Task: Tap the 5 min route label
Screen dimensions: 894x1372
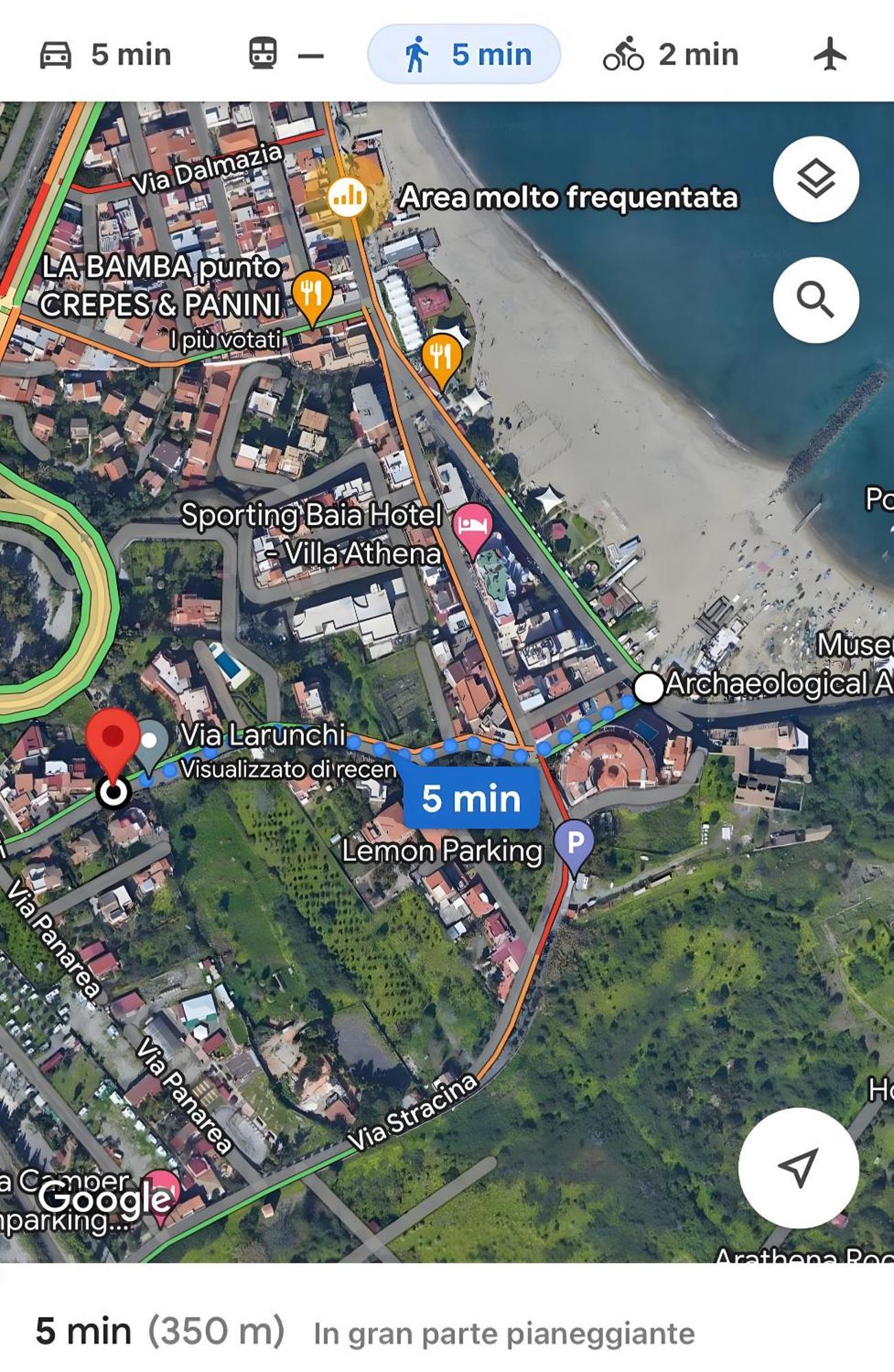Action: coord(471,799)
